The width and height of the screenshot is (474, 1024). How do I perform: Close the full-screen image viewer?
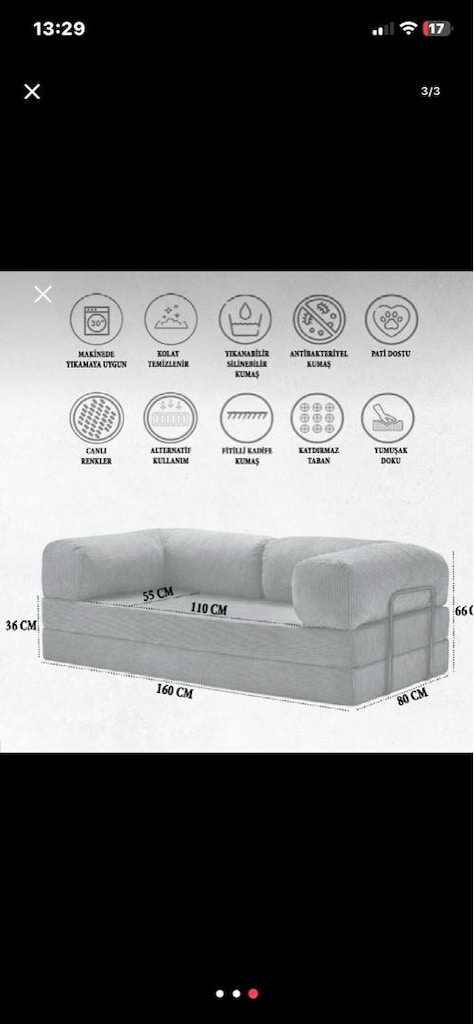32,91
